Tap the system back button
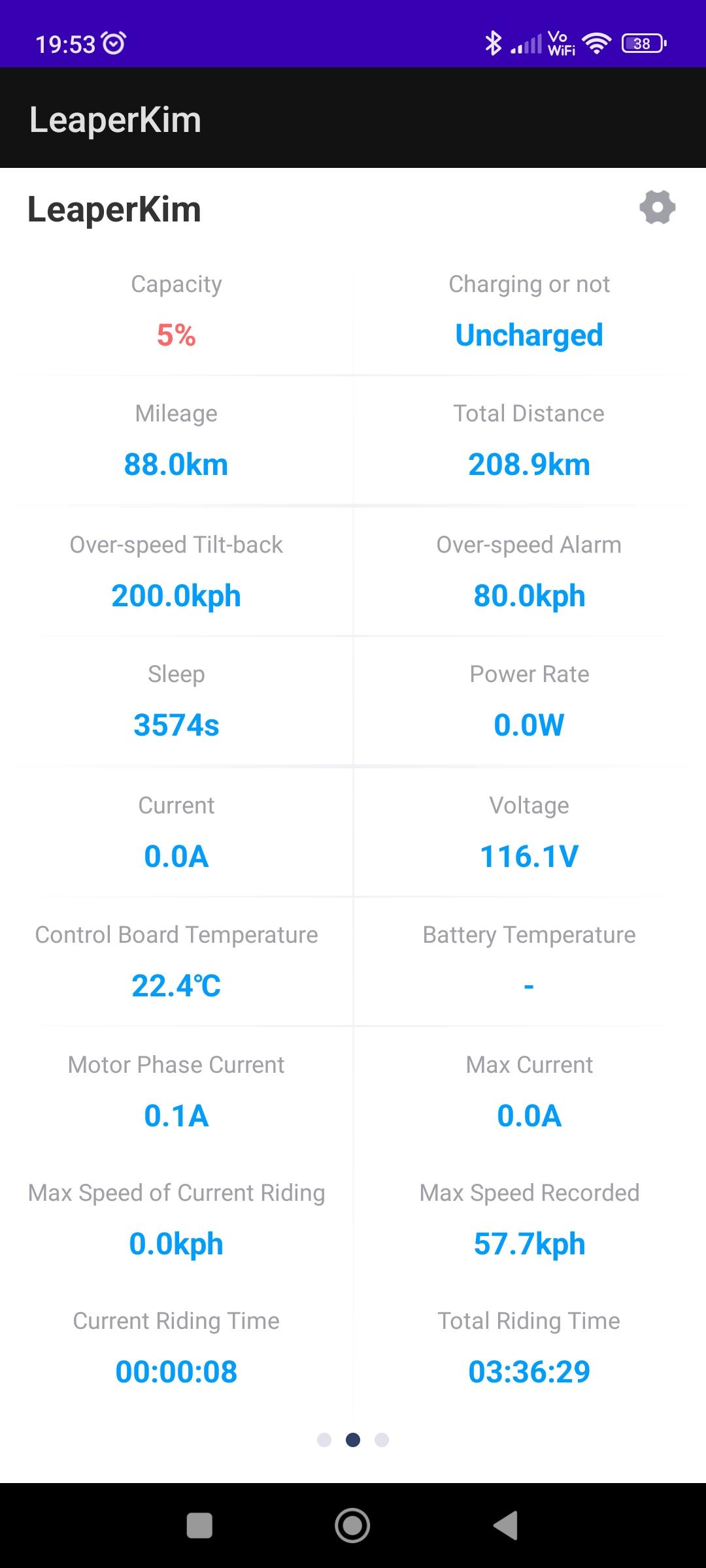 505,1526
